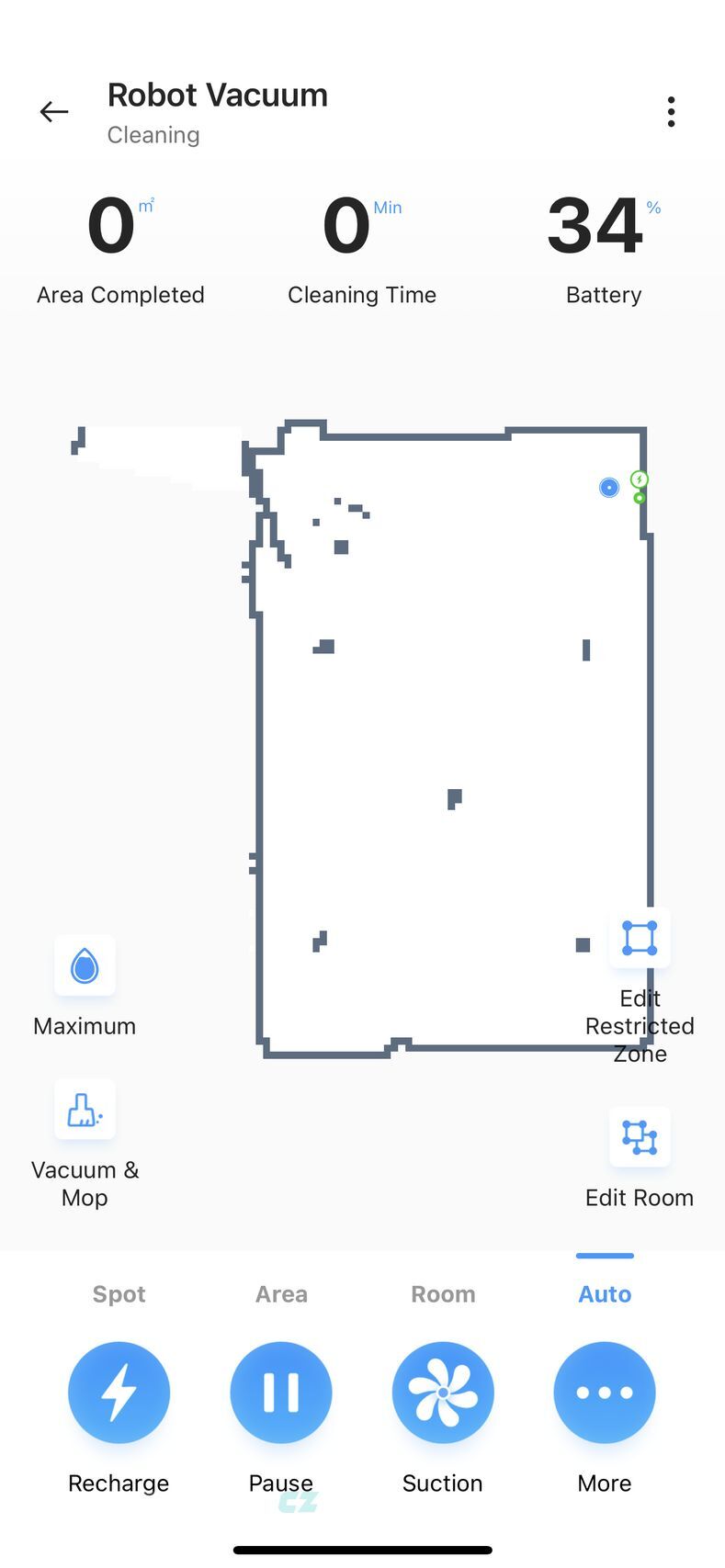The image size is (725, 1568).
Task: Select the Auto cleaning tab
Action: (605, 1294)
